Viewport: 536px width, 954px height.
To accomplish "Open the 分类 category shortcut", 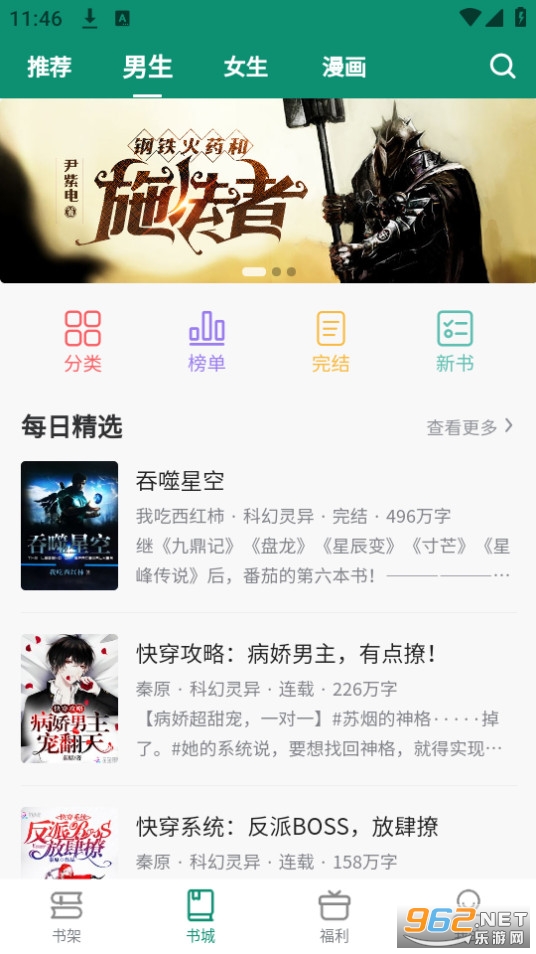I will pos(83,341).
